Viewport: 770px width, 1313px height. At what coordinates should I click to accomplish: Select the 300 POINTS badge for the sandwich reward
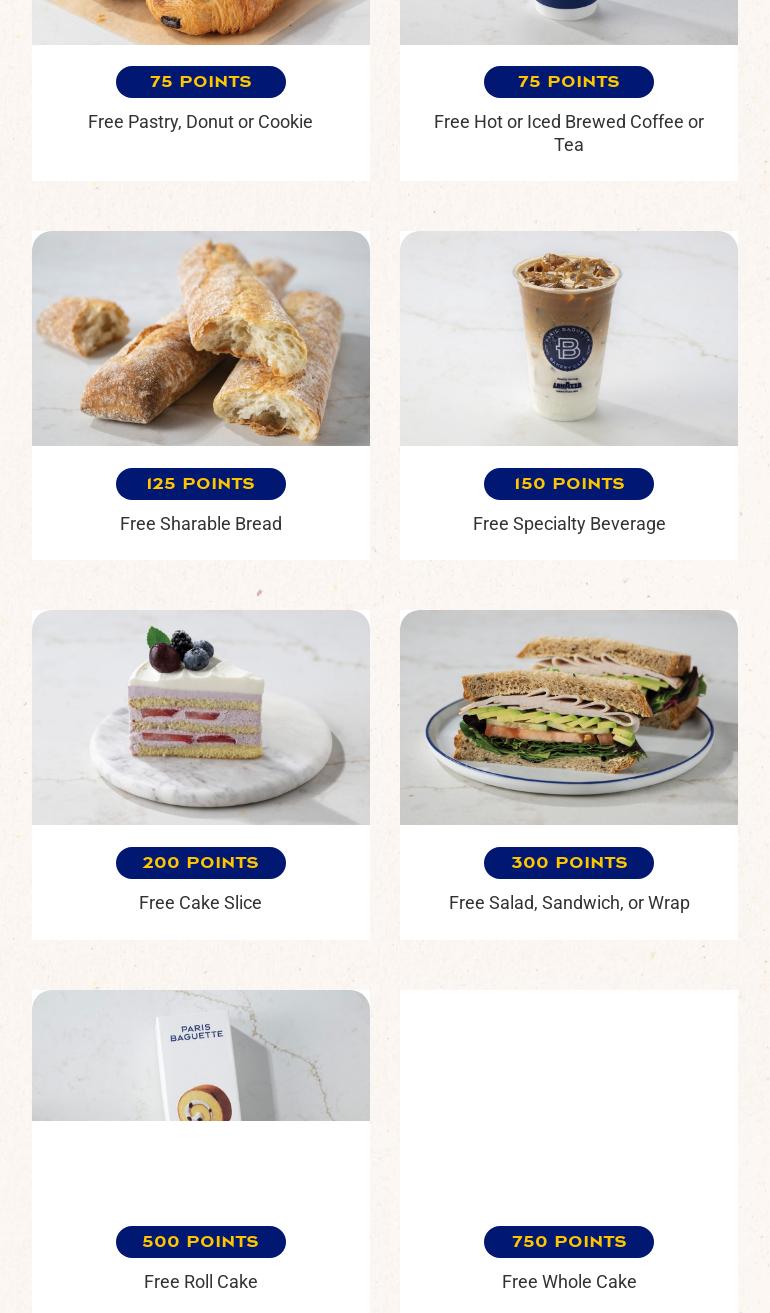click(x=568, y=862)
